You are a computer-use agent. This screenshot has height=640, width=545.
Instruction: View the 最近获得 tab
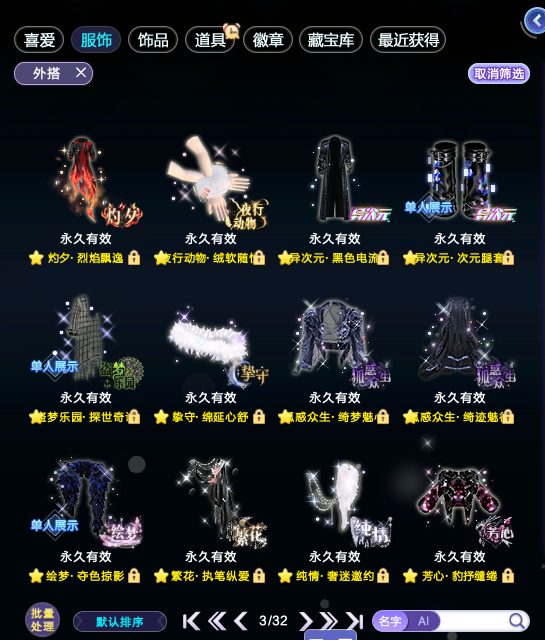point(408,40)
